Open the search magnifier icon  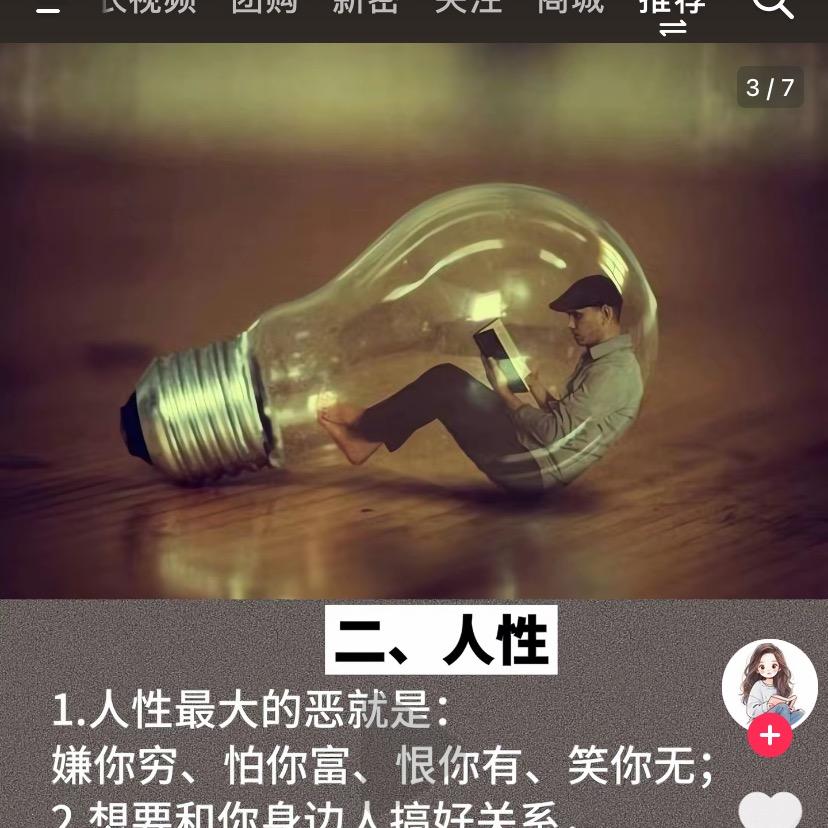tap(772, 6)
